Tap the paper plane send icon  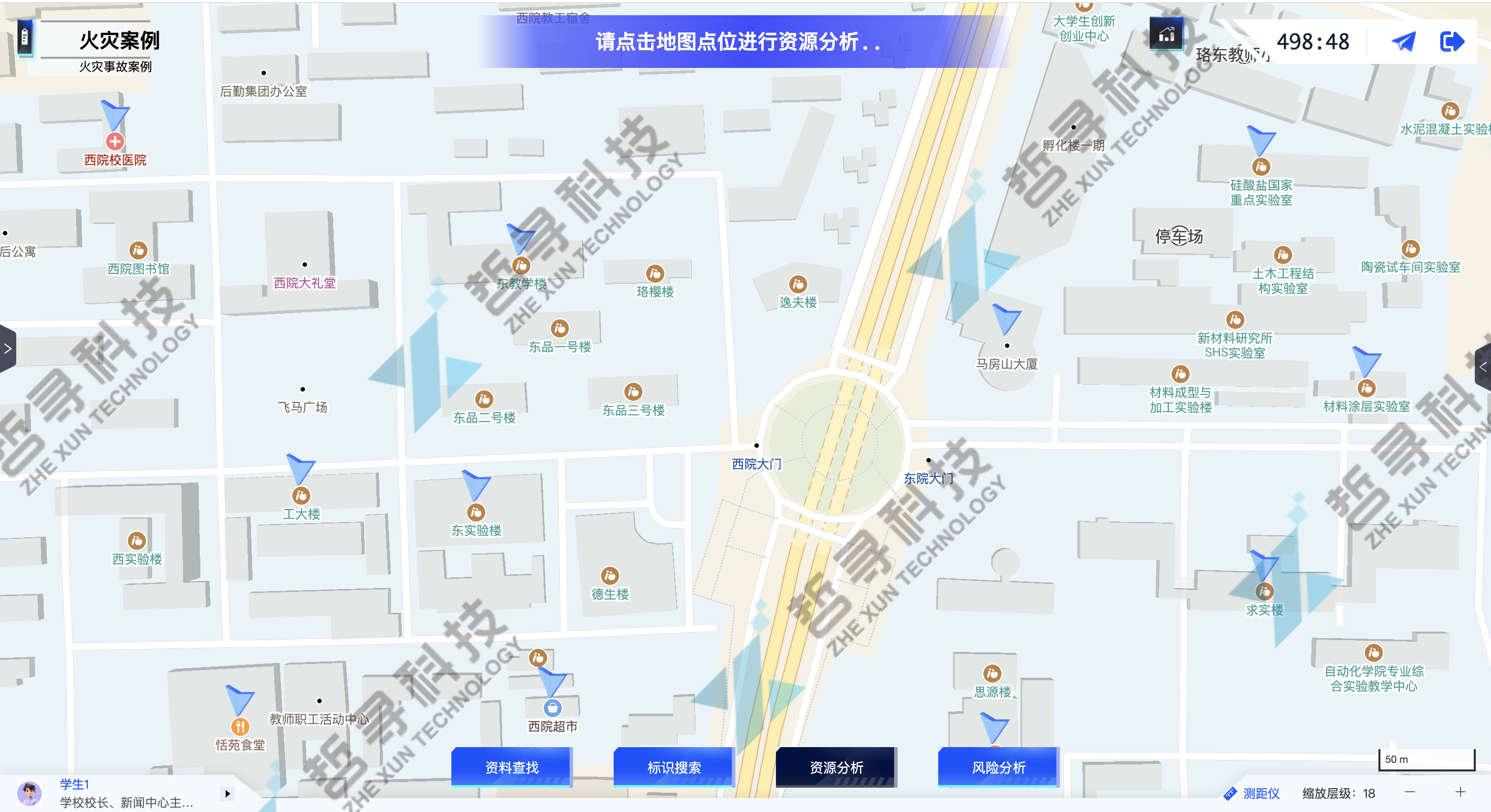1403,42
